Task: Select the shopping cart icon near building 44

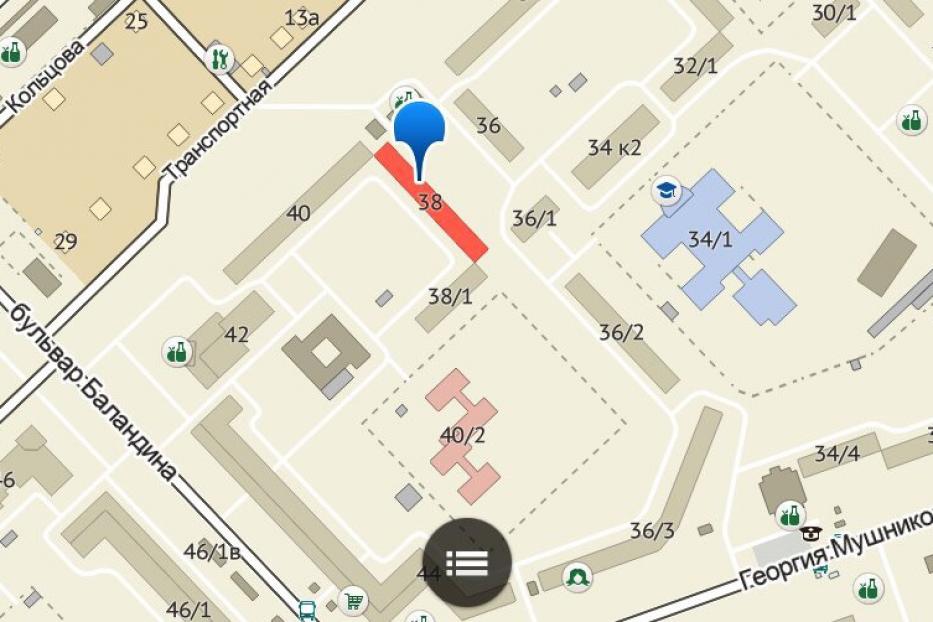Action: pos(353,600)
